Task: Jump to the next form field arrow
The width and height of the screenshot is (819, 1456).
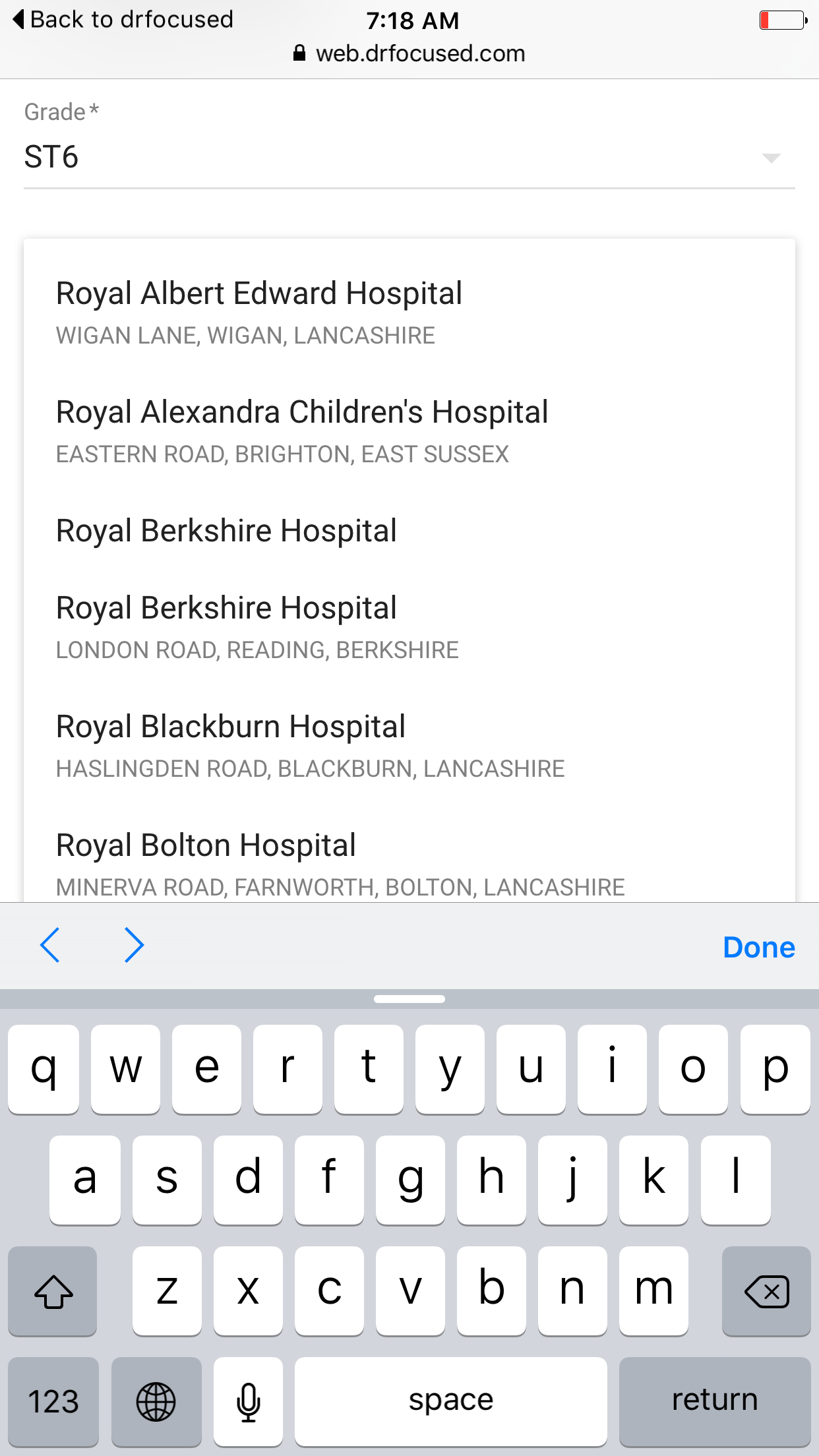Action: click(x=134, y=946)
